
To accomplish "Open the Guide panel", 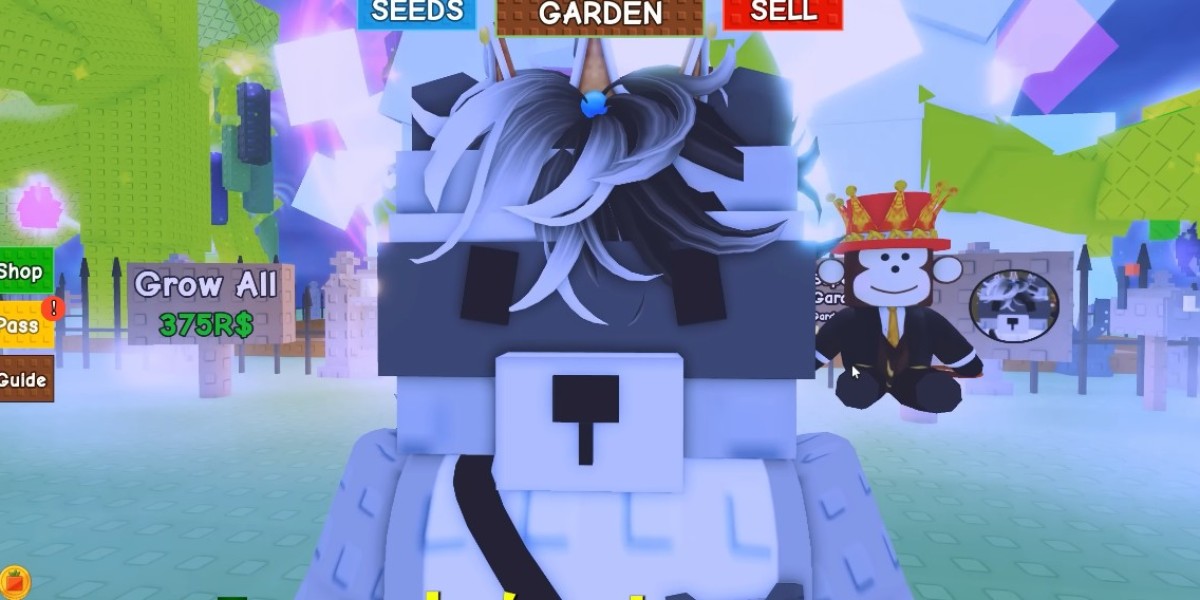I will tap(24, 380).
